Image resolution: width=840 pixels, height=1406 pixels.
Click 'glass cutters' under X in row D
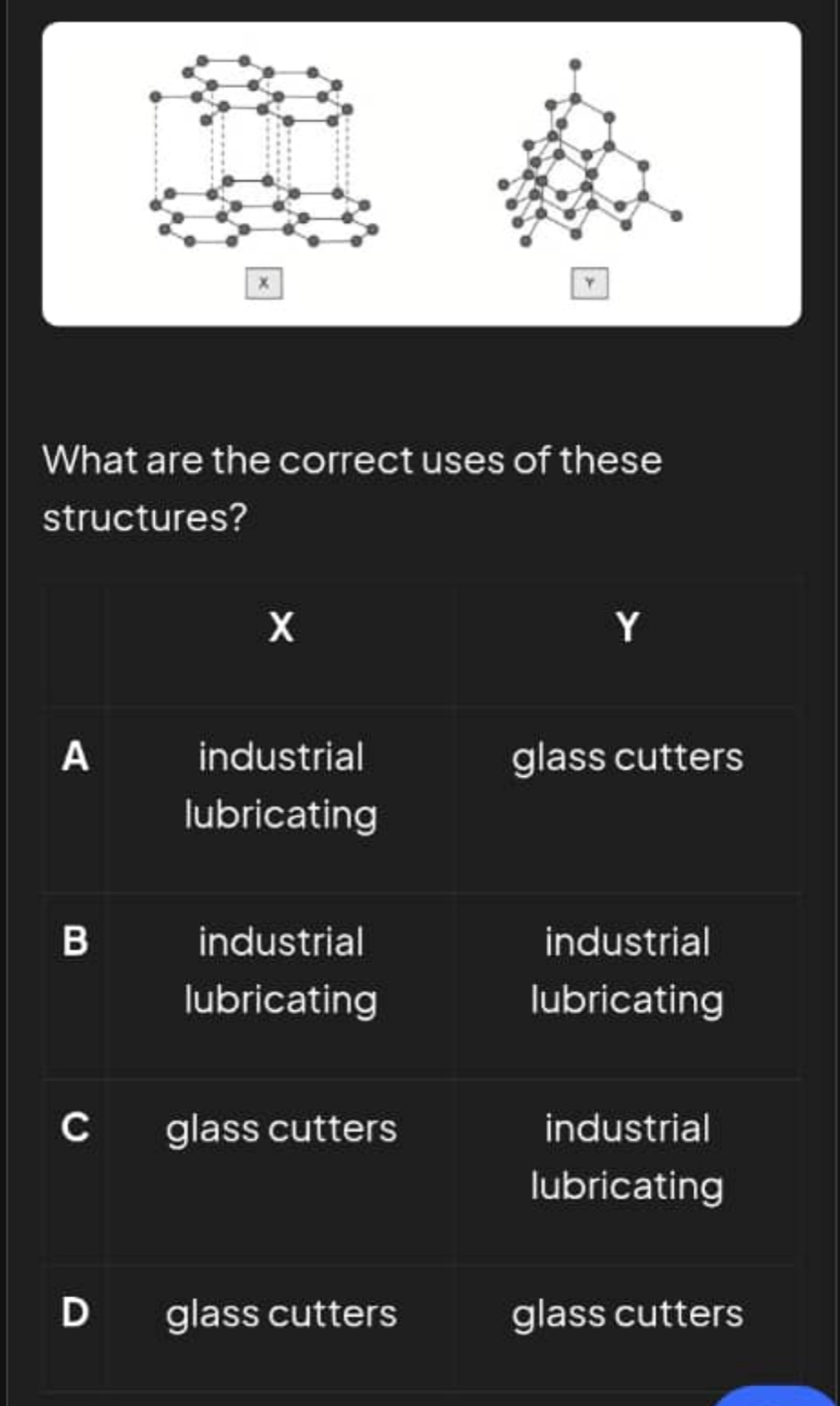click(280, 1314)
